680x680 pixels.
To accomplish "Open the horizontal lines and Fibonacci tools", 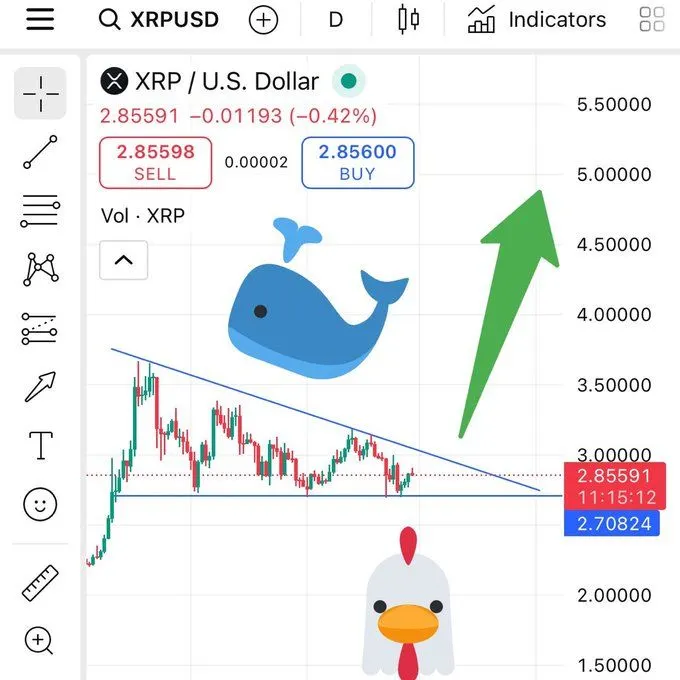I will click(40, 211).
